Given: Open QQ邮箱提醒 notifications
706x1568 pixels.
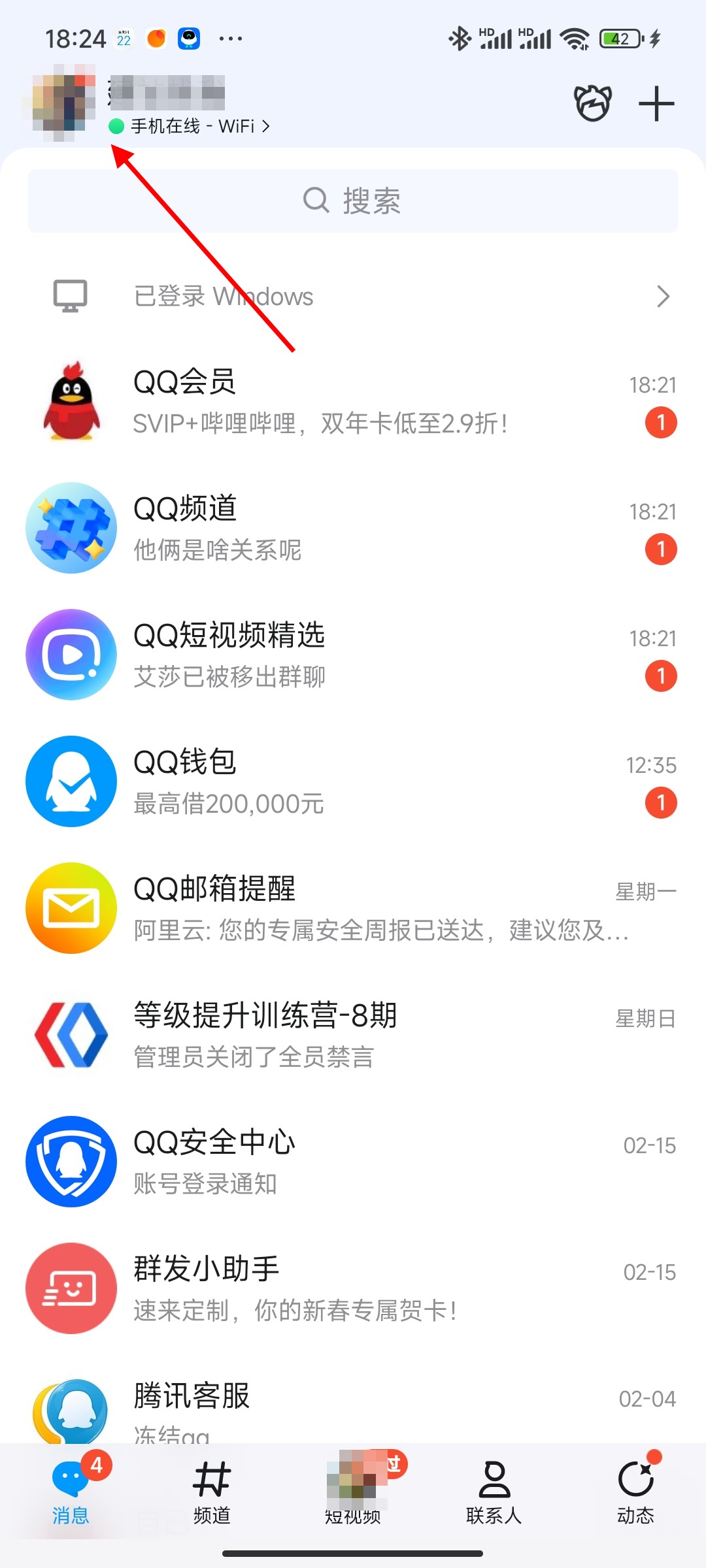Looking at the screenshot, I should point(353,908).
